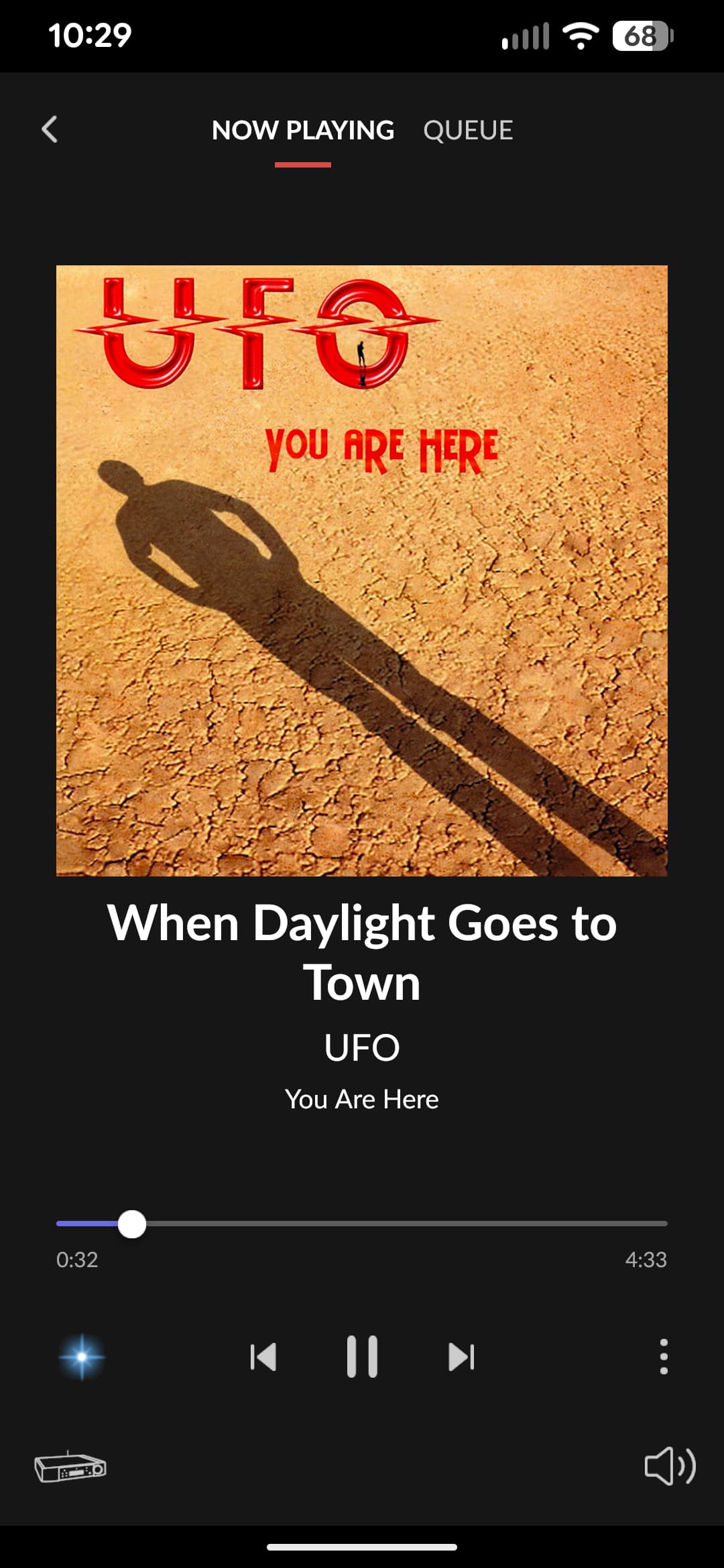Viewport: 724px width, 1568px height.
Task: Tap the blue star radio icon
Action: tap(82, 1357)
